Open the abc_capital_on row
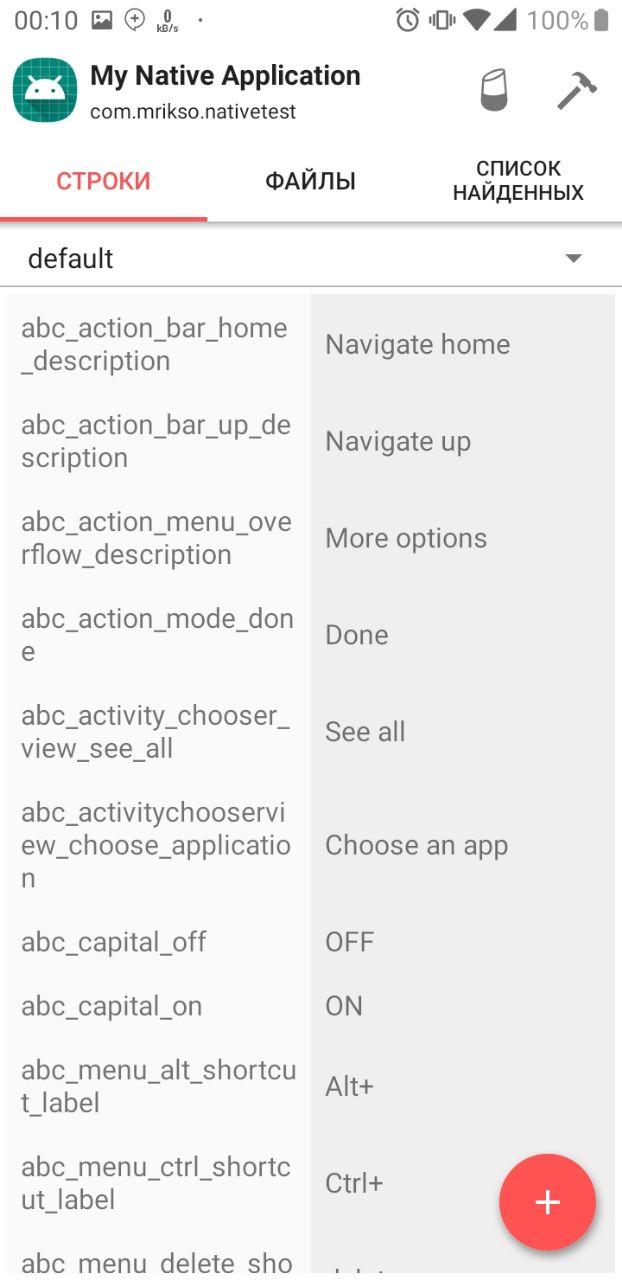 coord(311,1006)
